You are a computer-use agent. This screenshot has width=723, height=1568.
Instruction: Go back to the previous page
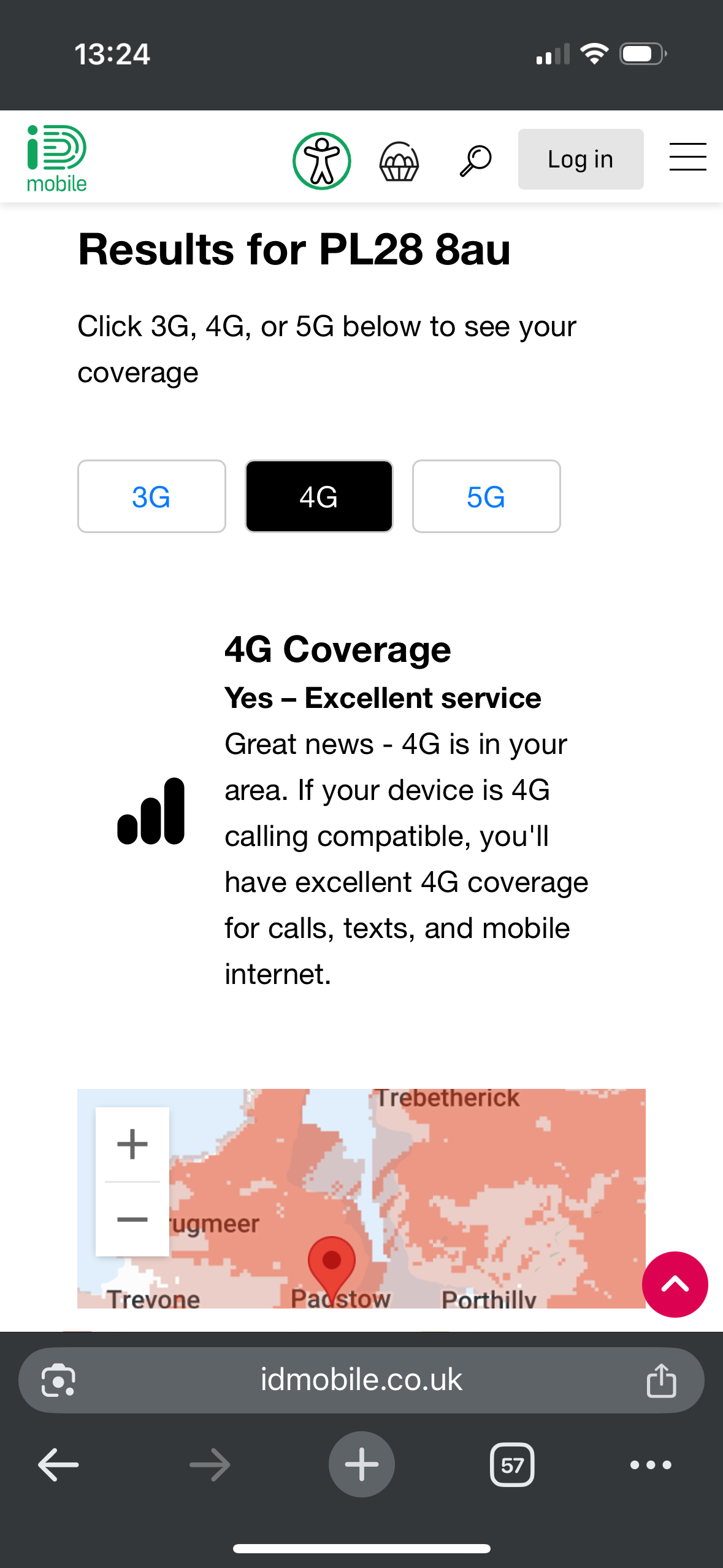58,1465
